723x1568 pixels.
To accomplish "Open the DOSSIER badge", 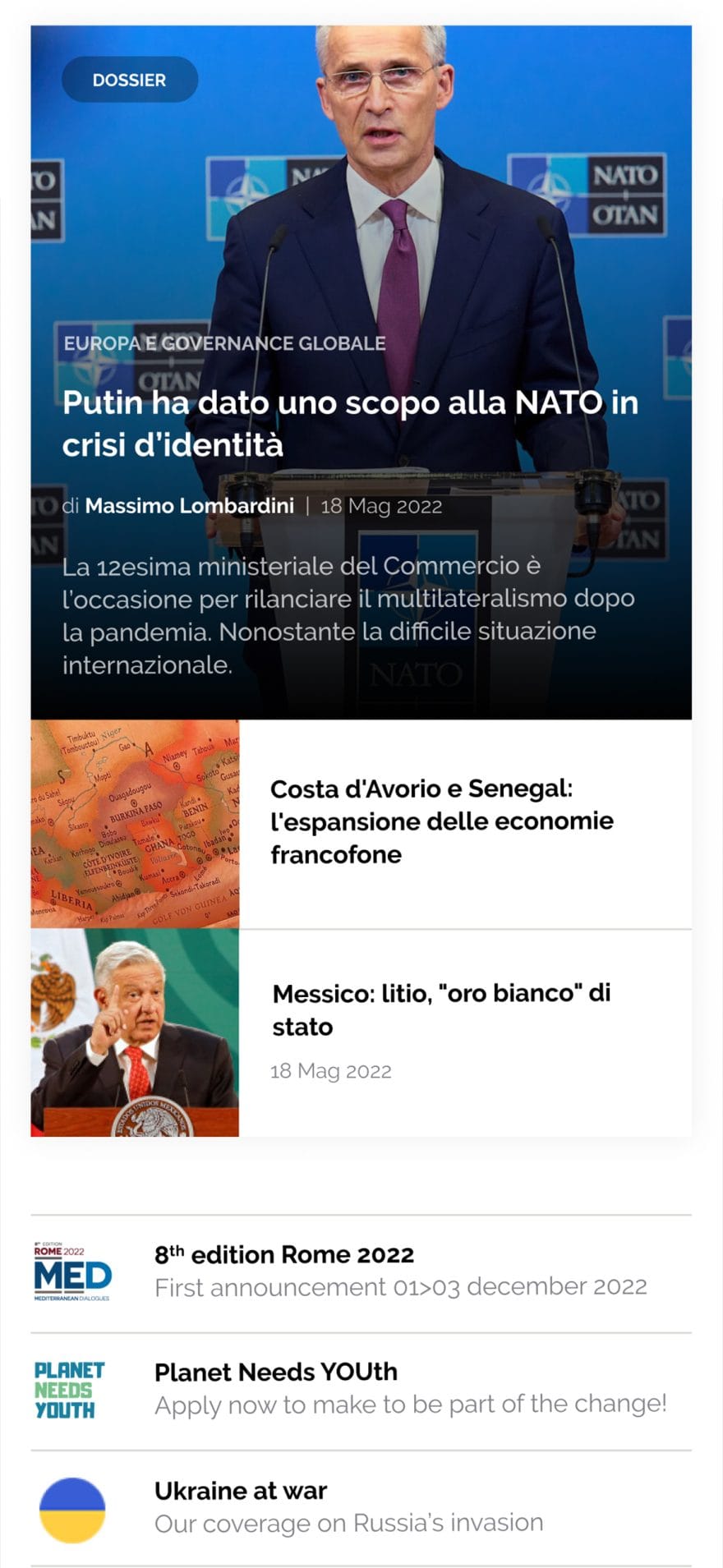I will pyautogui.click(x=129, y=80).
